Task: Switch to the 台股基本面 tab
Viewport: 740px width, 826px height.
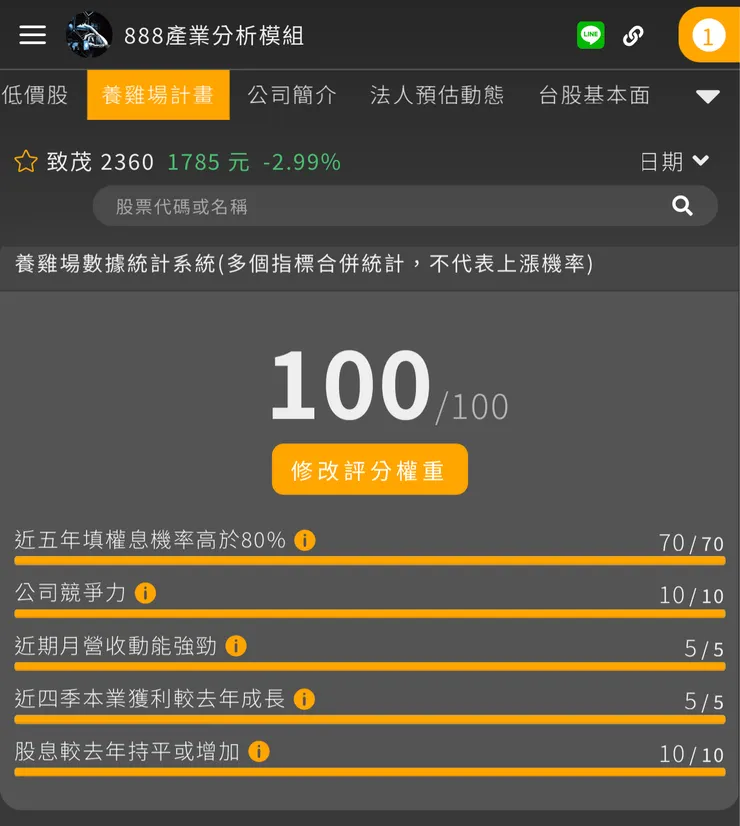Action: coord(593,96)
